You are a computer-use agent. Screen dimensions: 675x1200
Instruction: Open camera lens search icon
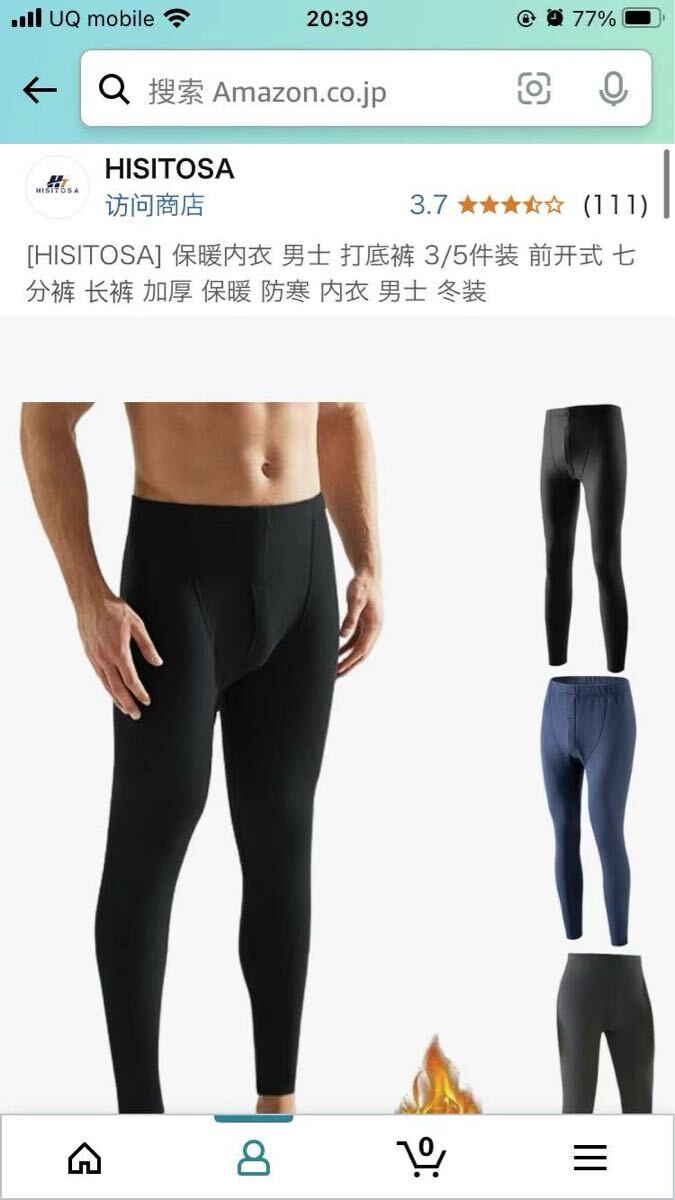point(534,90)
